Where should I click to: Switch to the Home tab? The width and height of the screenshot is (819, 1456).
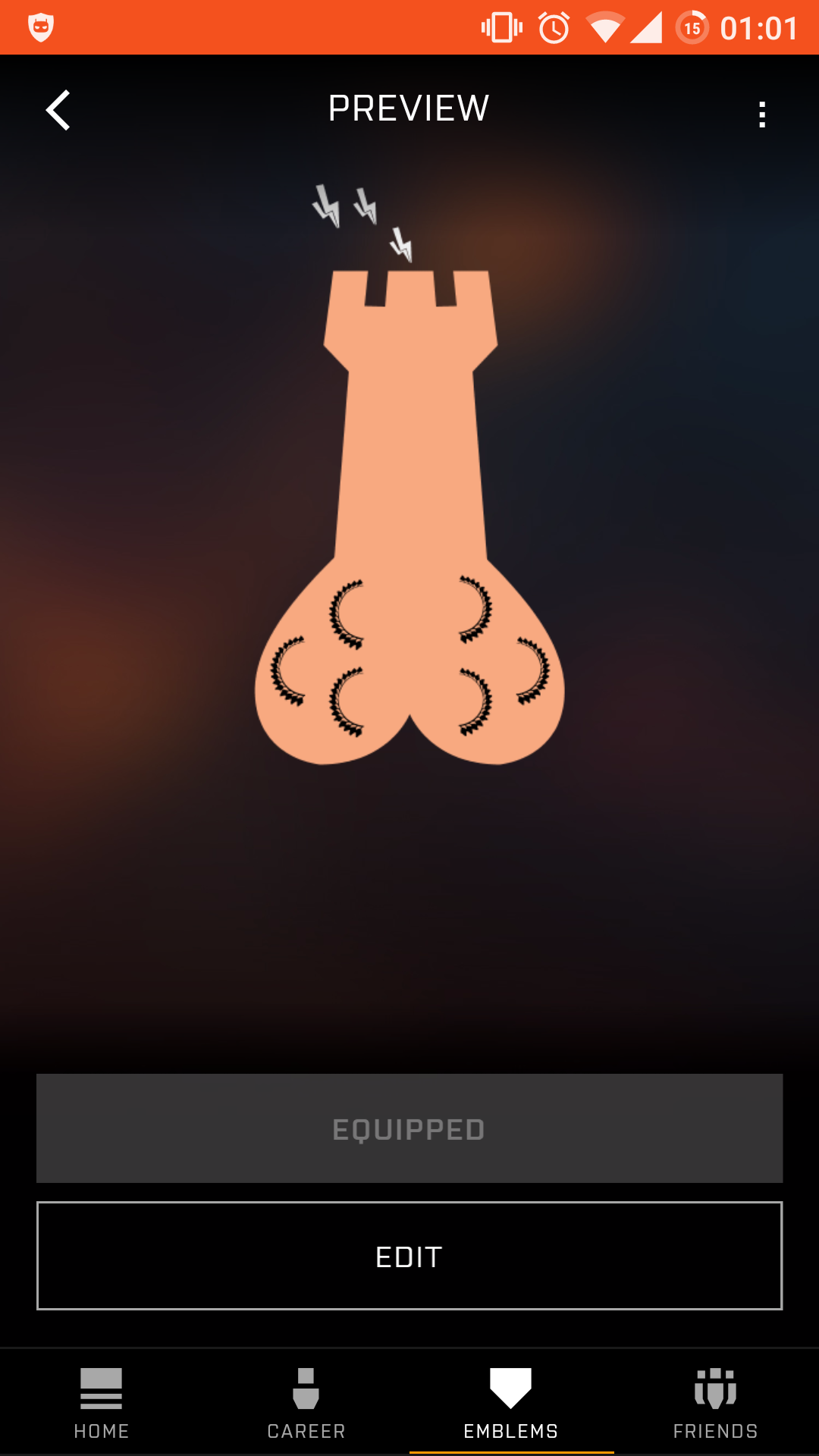(x=102, y=1403)
